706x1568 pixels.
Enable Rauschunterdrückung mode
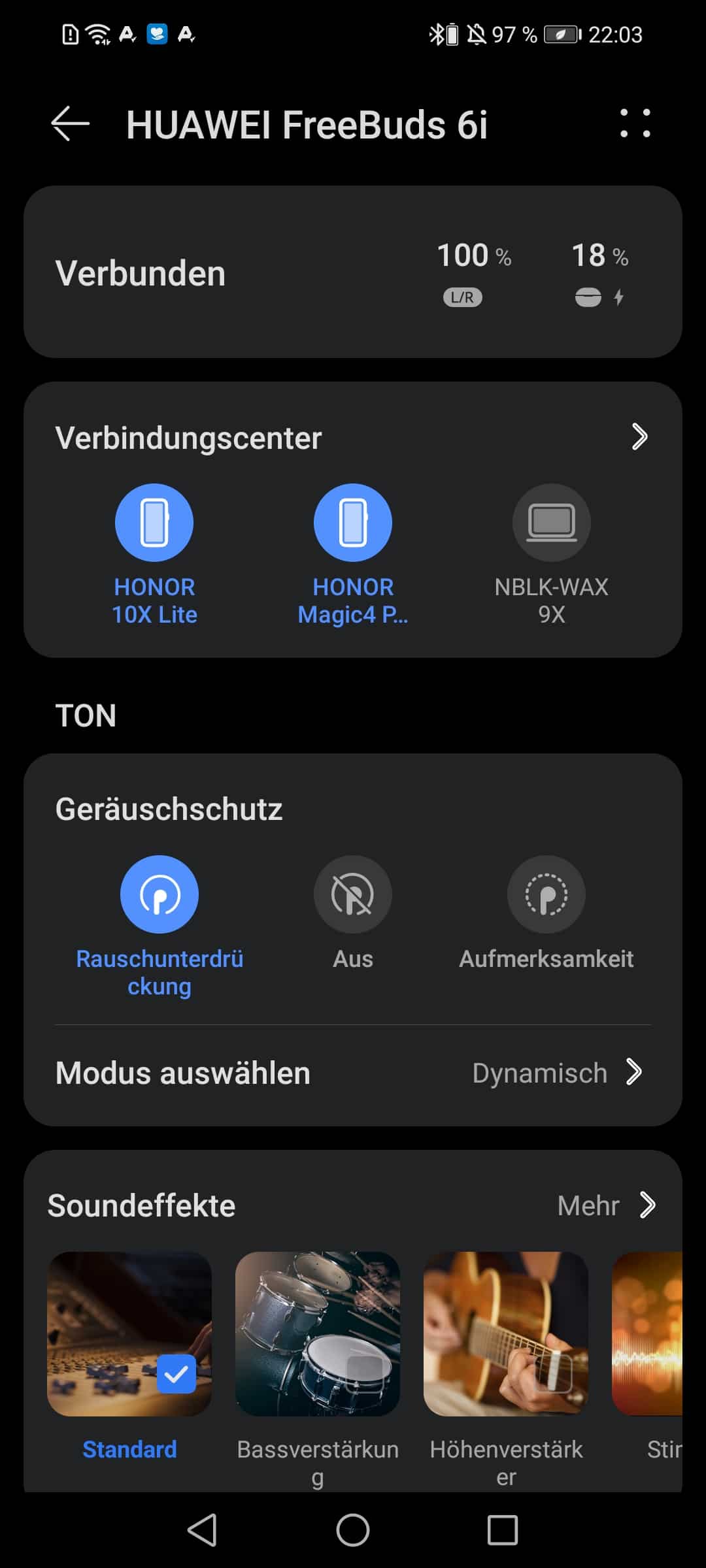(x=160, y=894)
